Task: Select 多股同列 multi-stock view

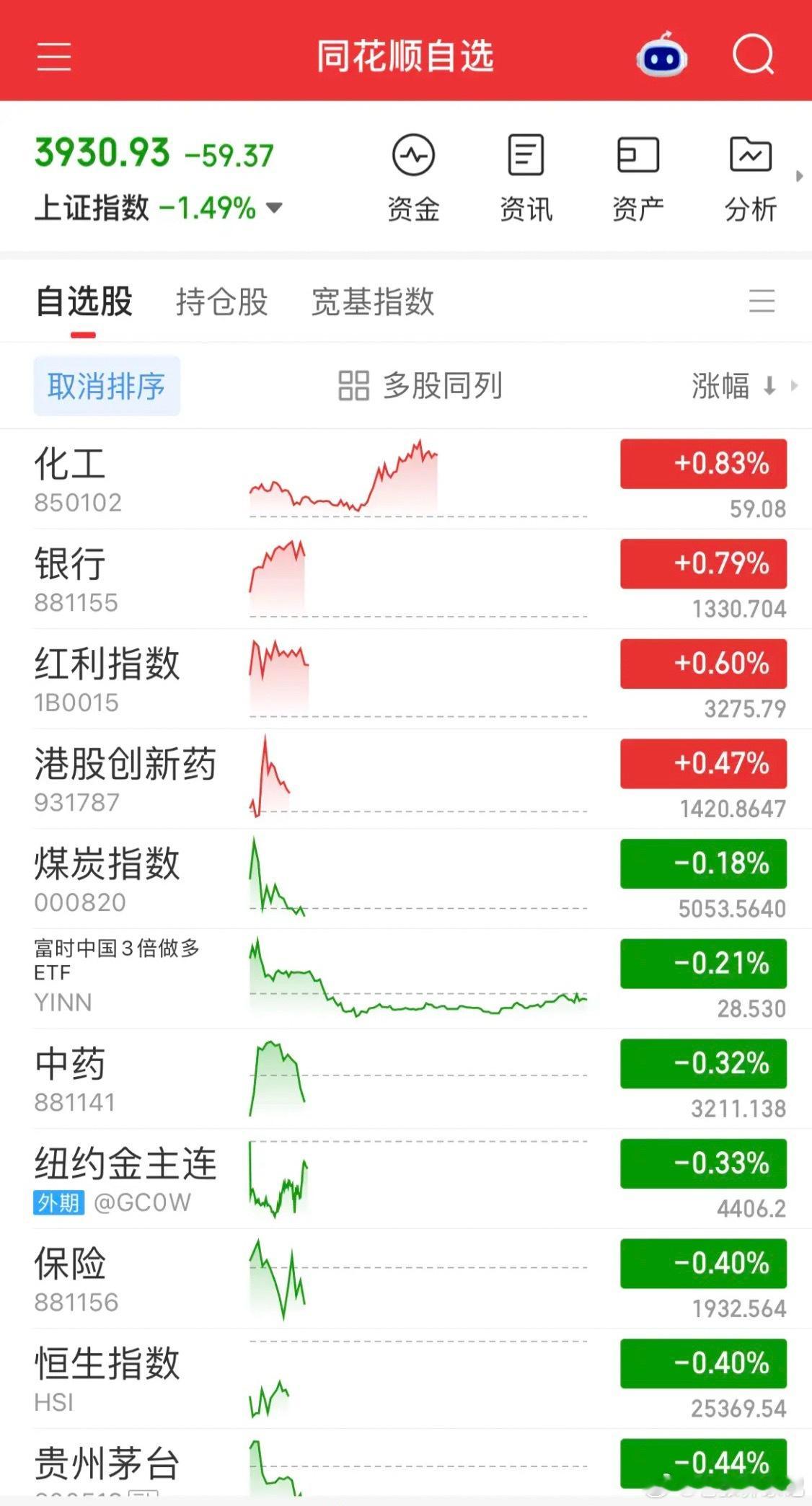Action: pyautogui.click(x=420, y=386)
